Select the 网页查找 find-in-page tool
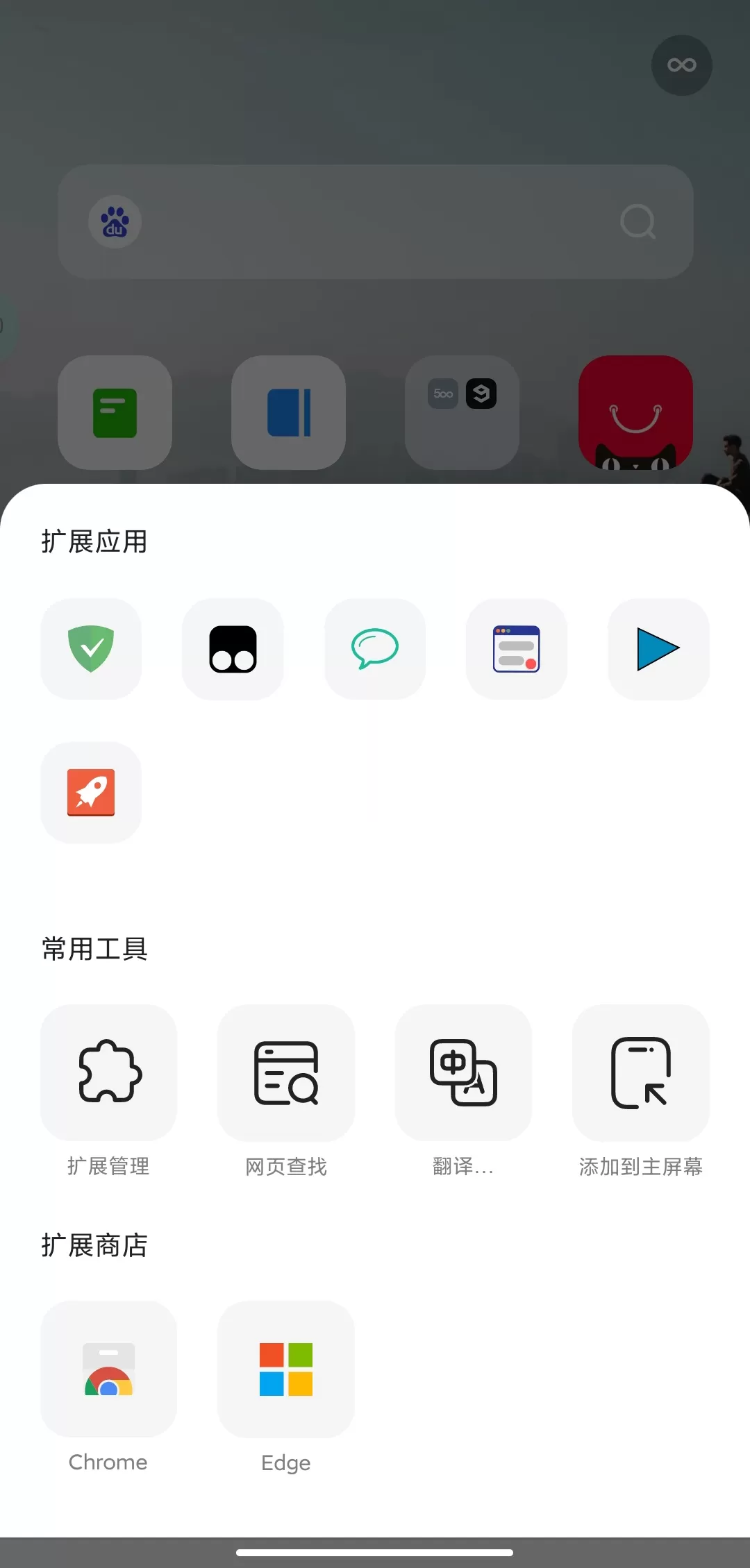750x1568 pixels. pyautogui.click(x=285, y=1074)
